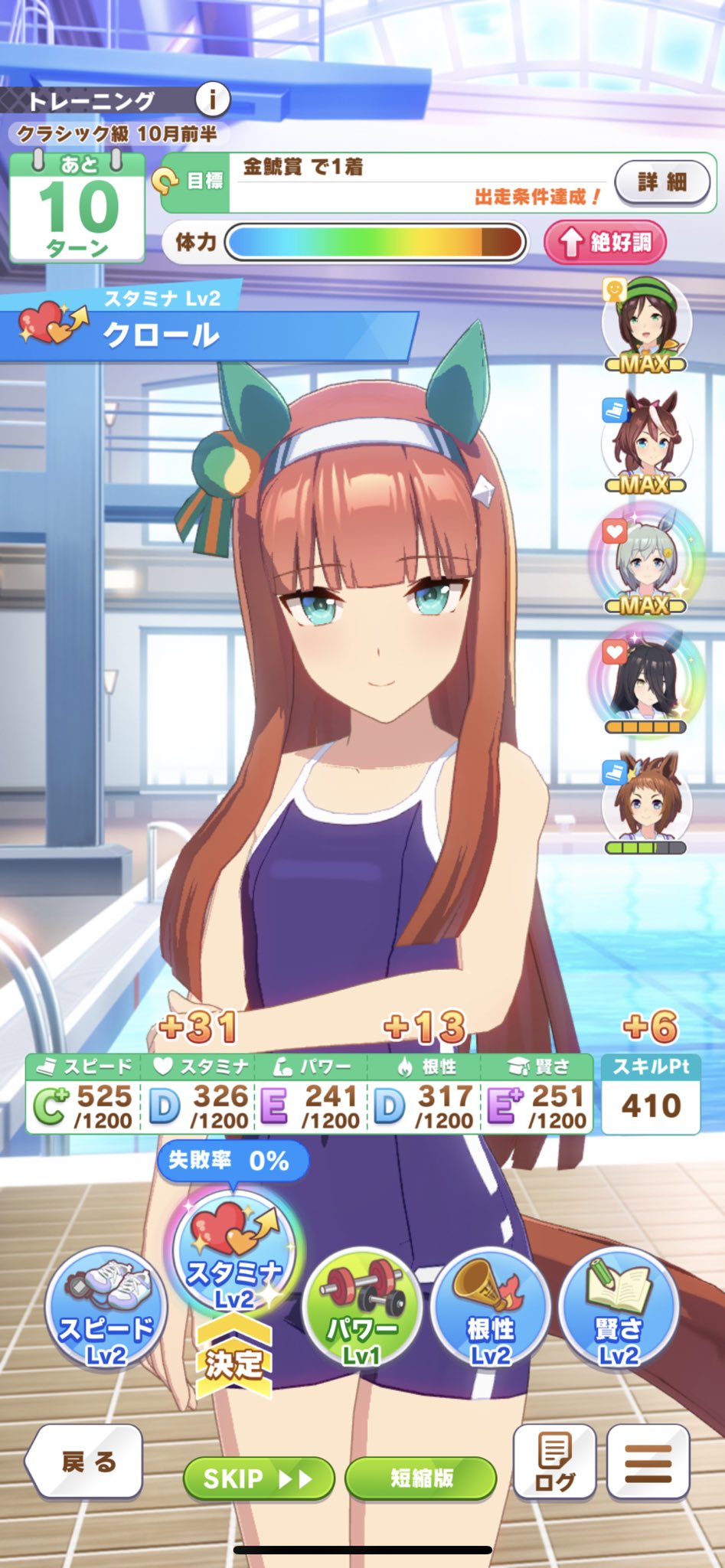Open the ログ history
Image resolution: width=725 pixels, height=1568 pixels.
coord(554,1462)
